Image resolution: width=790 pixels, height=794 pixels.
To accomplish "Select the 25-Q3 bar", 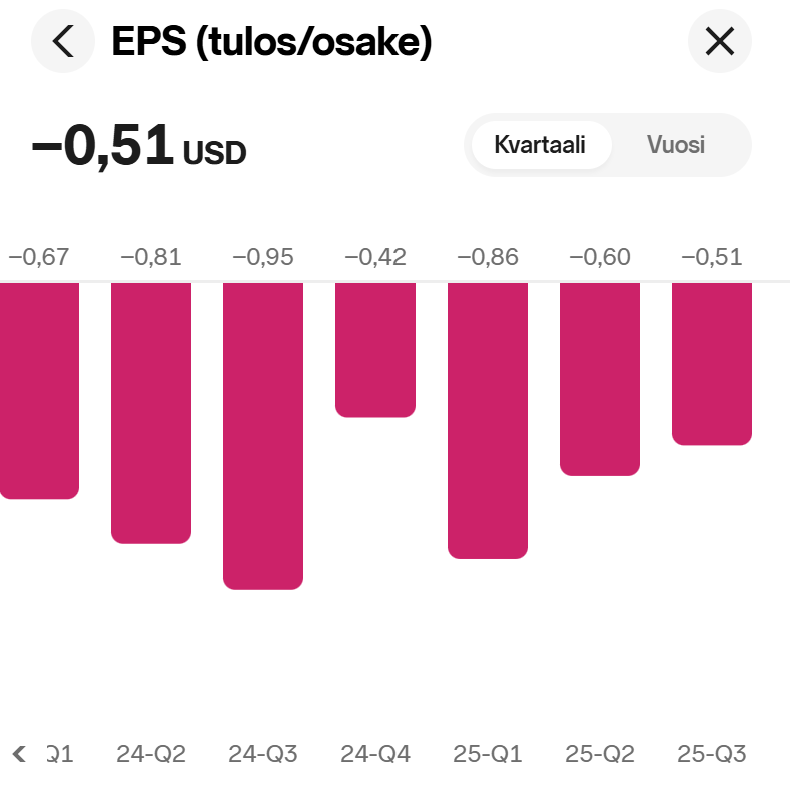I will pyautogui.click(x=712, y=363).
